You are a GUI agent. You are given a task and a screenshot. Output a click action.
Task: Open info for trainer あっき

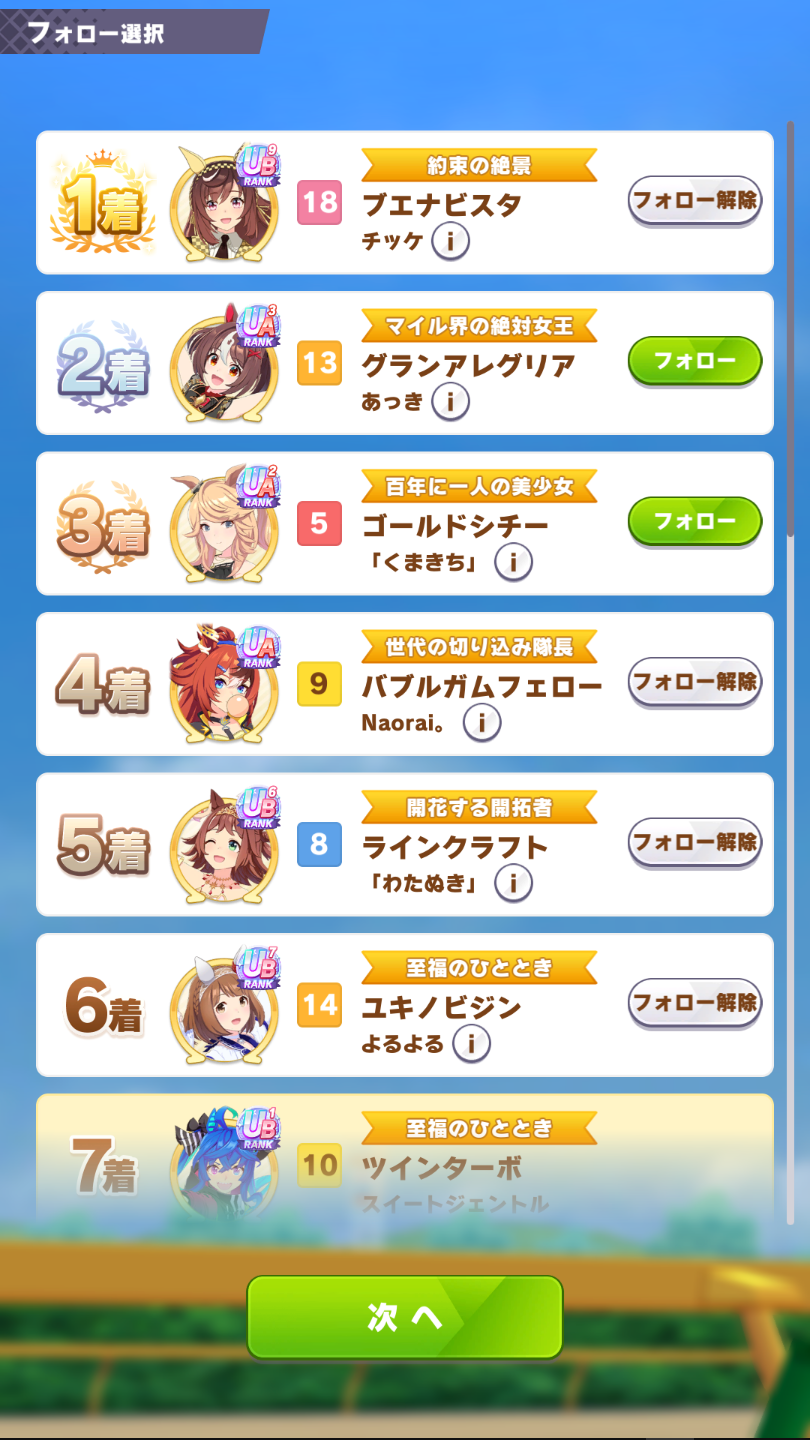pyautogui.click(x=451, y=402)
